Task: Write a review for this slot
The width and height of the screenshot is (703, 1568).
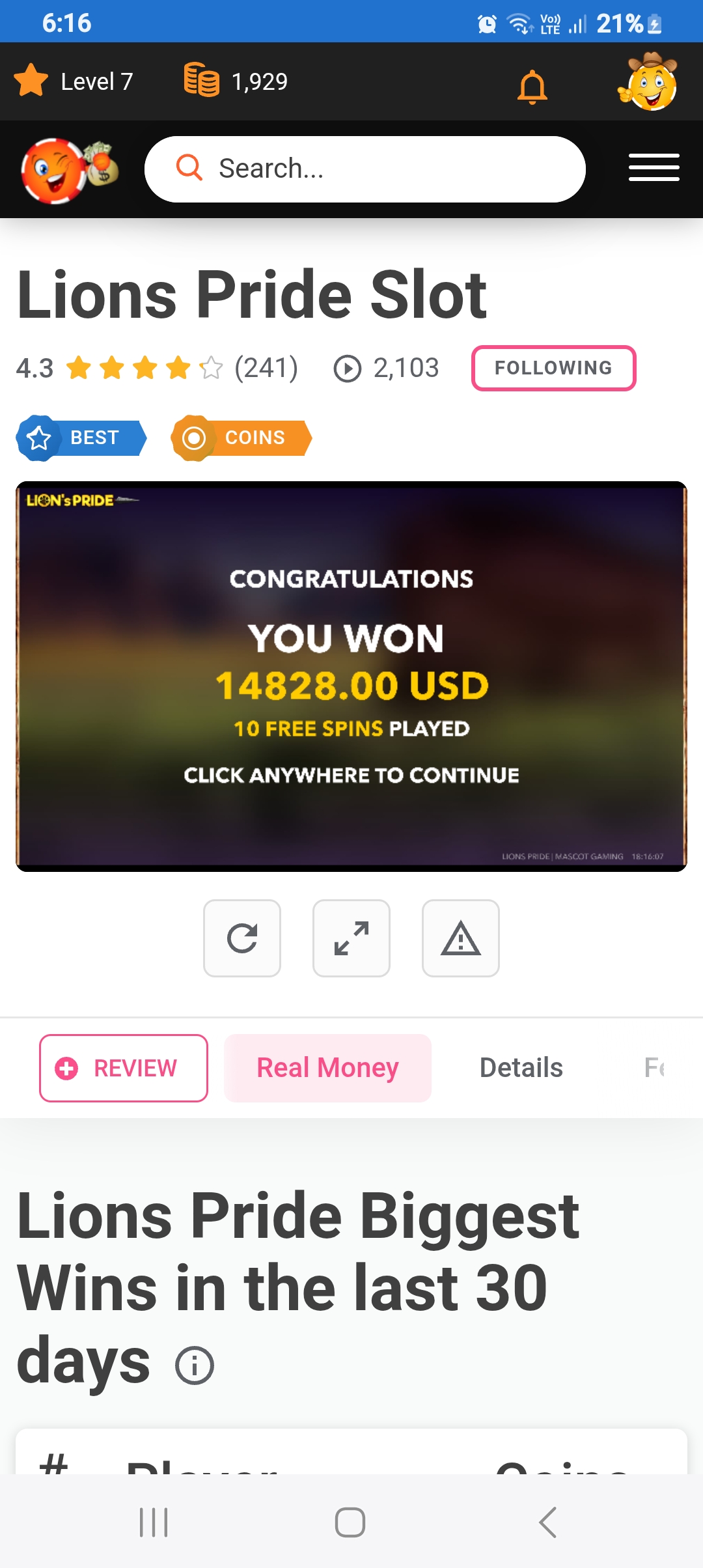Action: click(124, 1068)
